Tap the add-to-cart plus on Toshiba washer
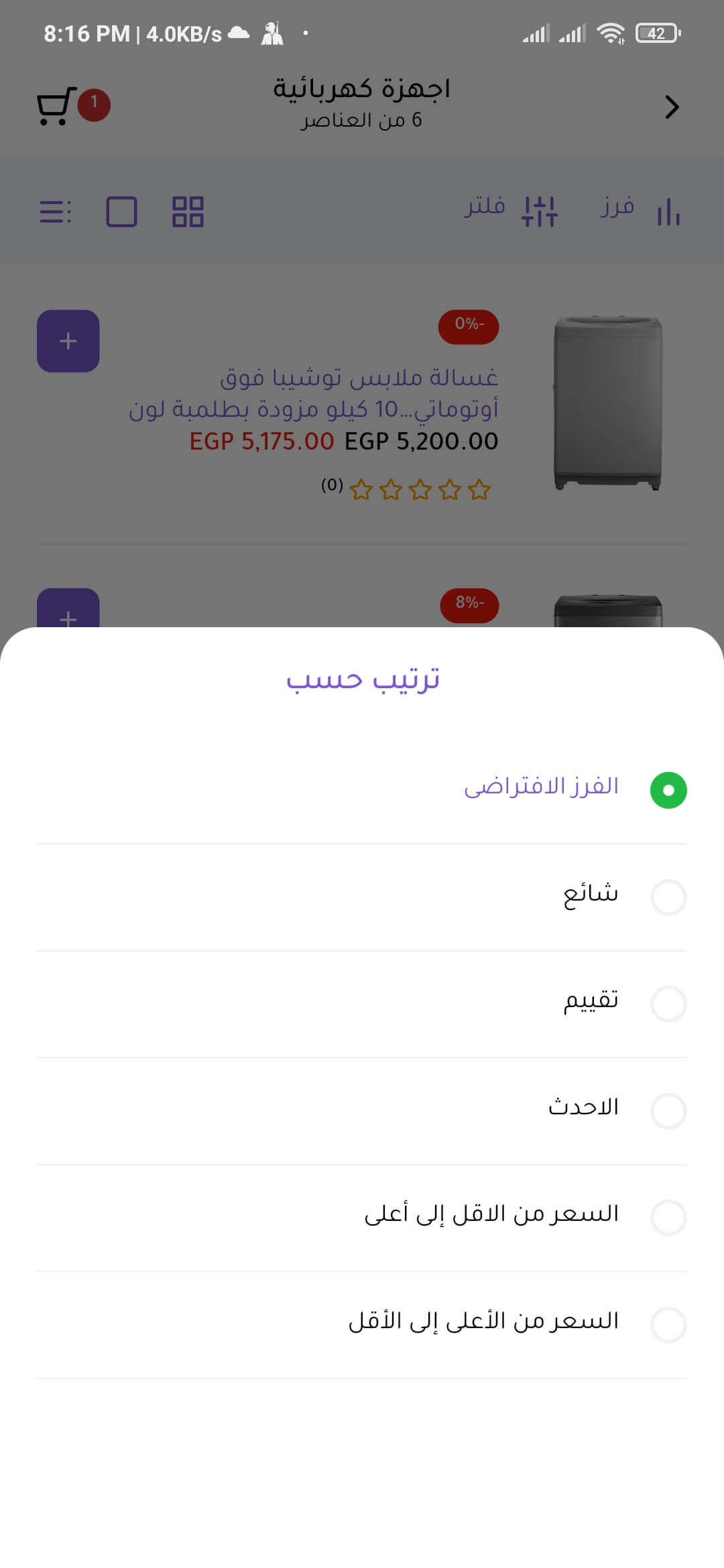The width and height of the screenshot is (724, 1568). click(x=68, y=341)
